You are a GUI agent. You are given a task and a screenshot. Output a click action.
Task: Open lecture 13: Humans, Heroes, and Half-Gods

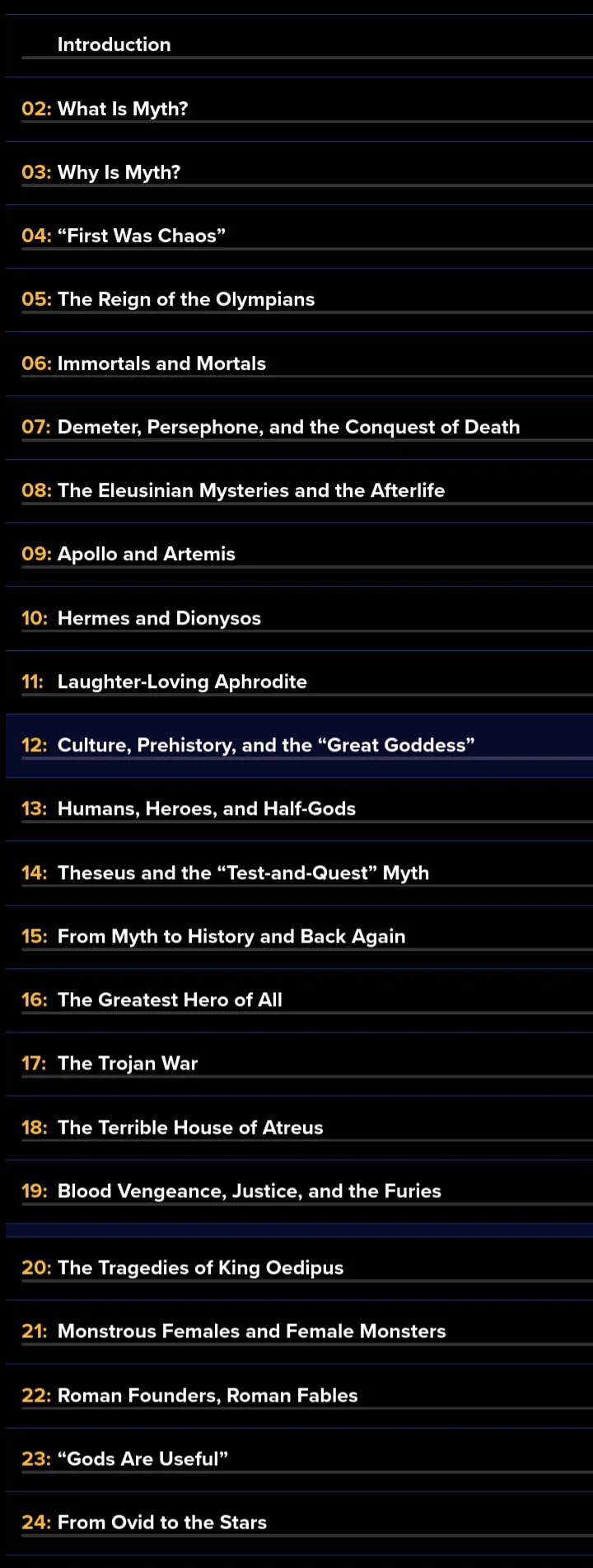(x=299, y=808)
